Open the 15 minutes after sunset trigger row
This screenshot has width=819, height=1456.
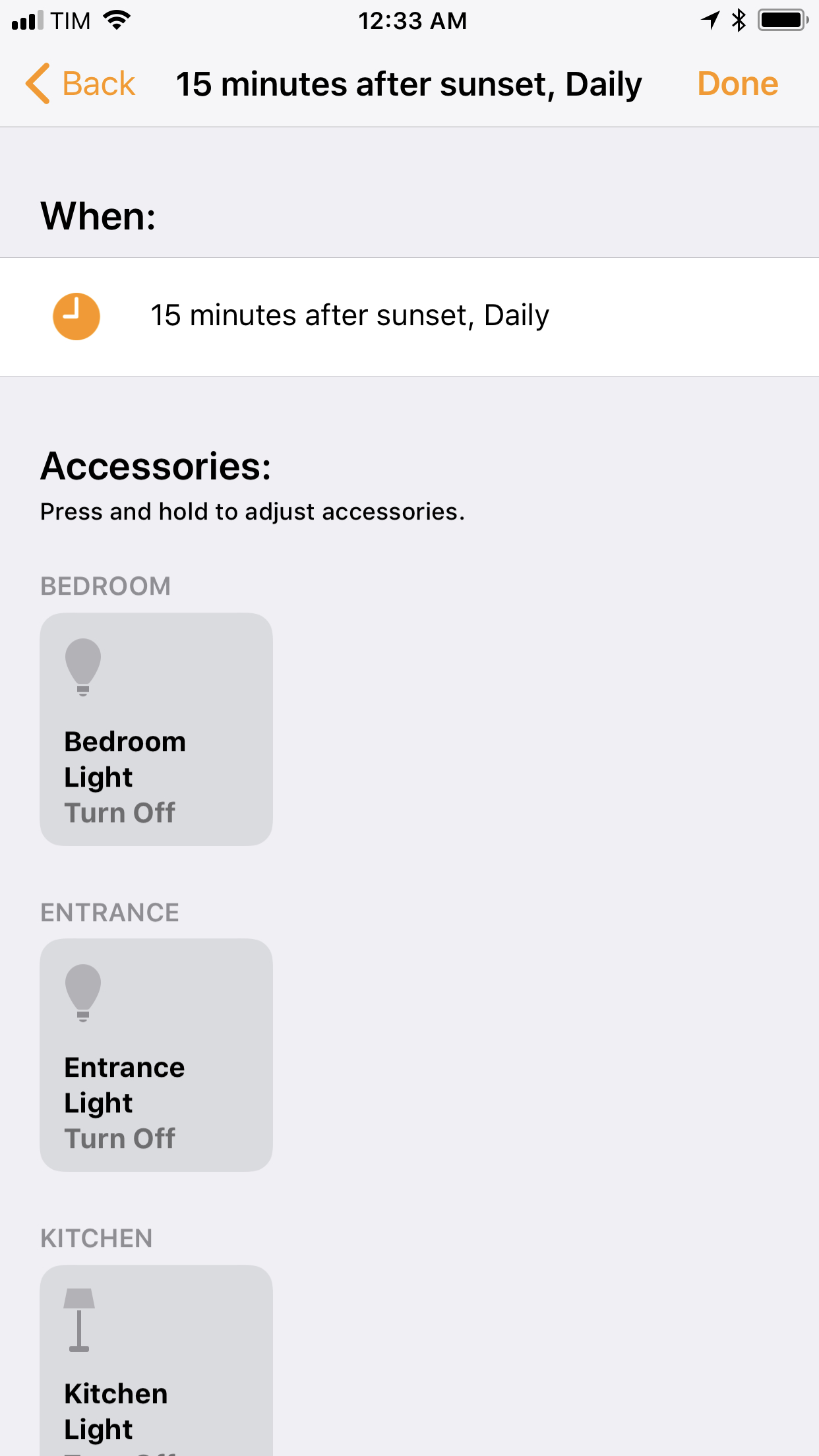(x=409, y=317)
